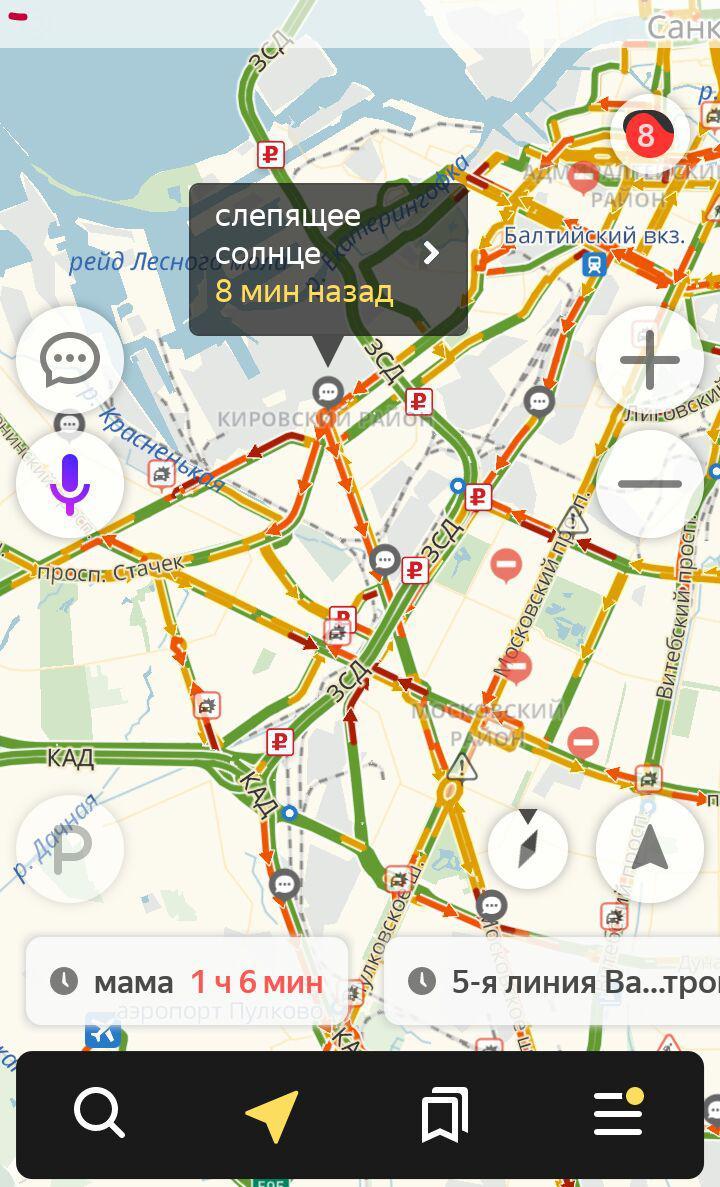Open the yellow navigation arrow tab

click(x=272, y=1114)
